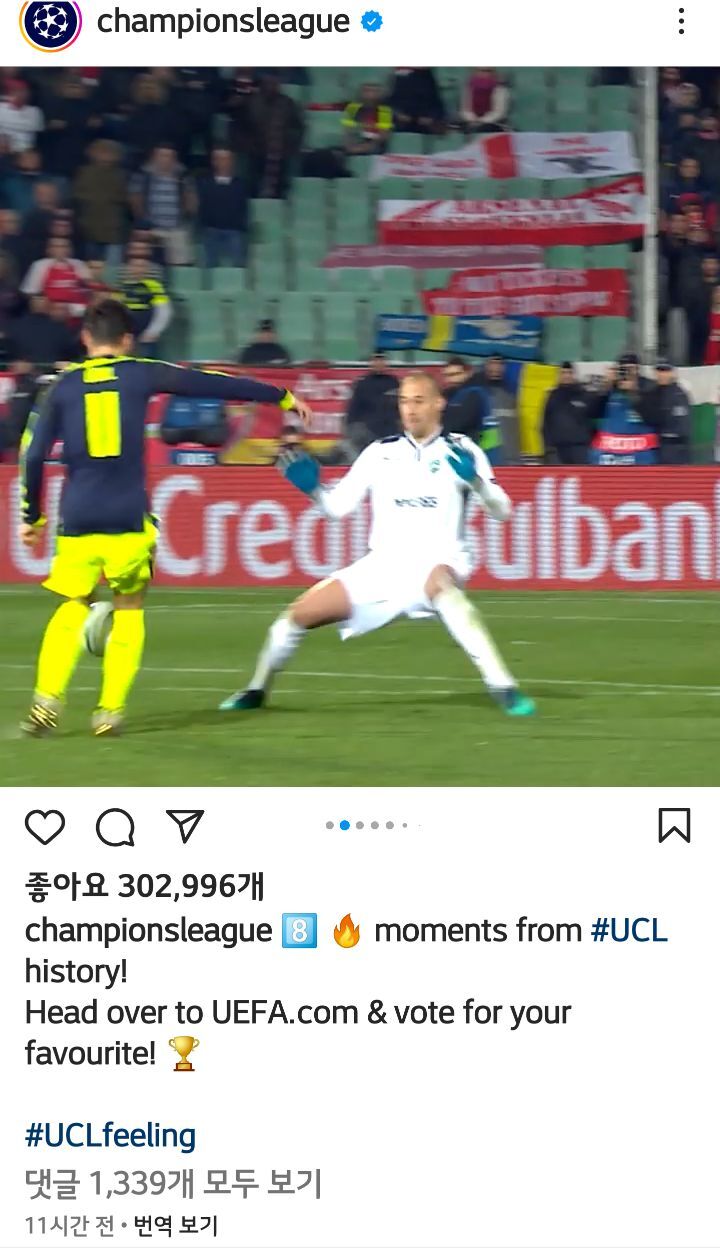Open the #UCL hashtag

[629, 930]
